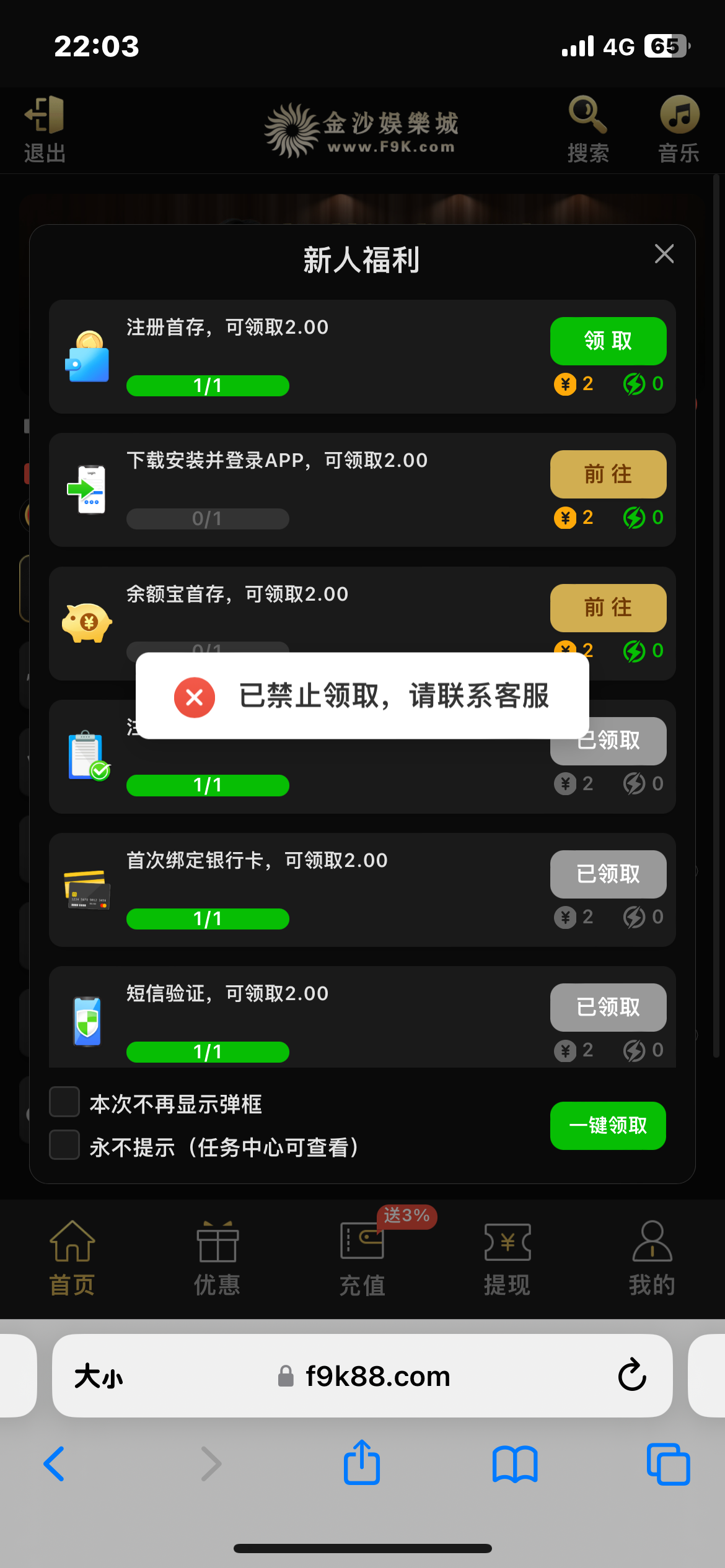Screen dimensions: 725x1568
Task: Open the Safari tabs overview icon
Action: point(667,1464)
